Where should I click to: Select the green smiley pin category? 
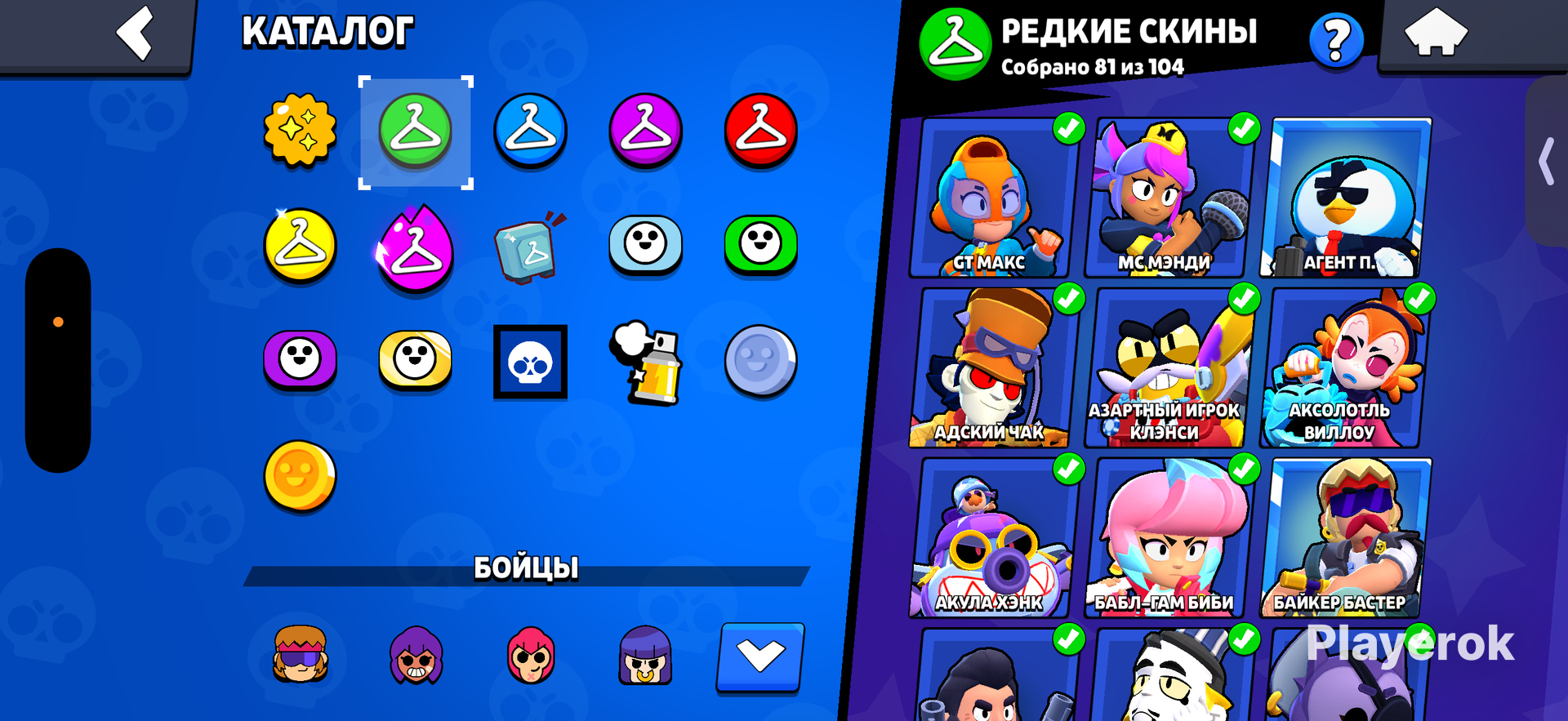coord(760,243)
